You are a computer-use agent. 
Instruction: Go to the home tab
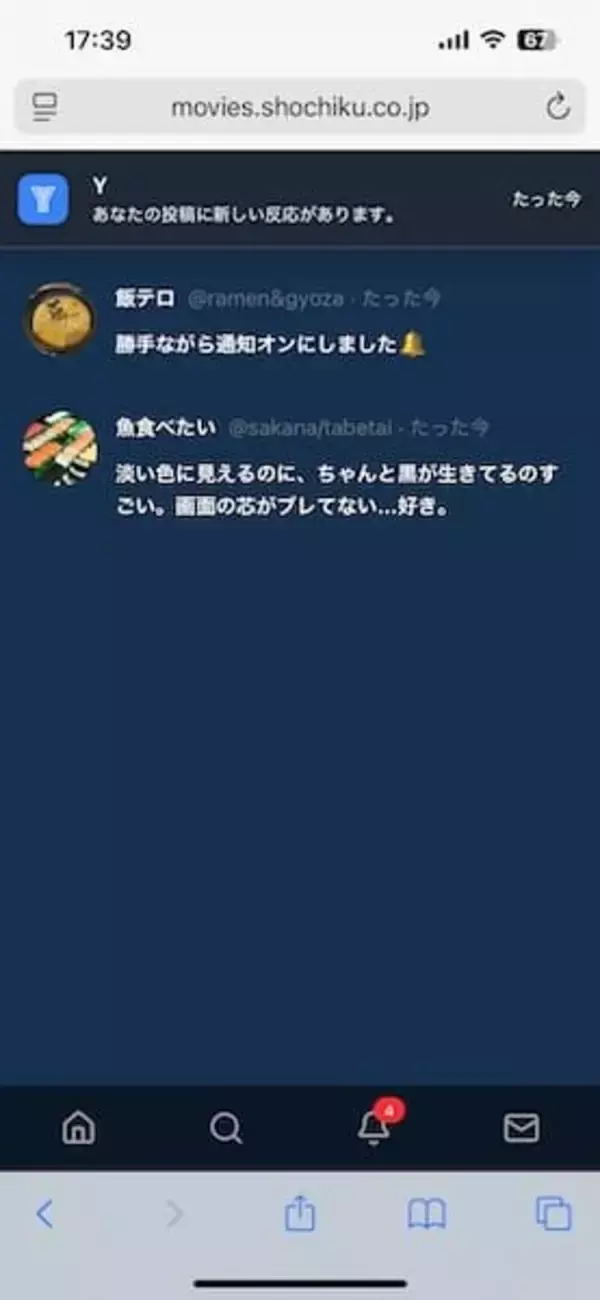coord(78,1128)
